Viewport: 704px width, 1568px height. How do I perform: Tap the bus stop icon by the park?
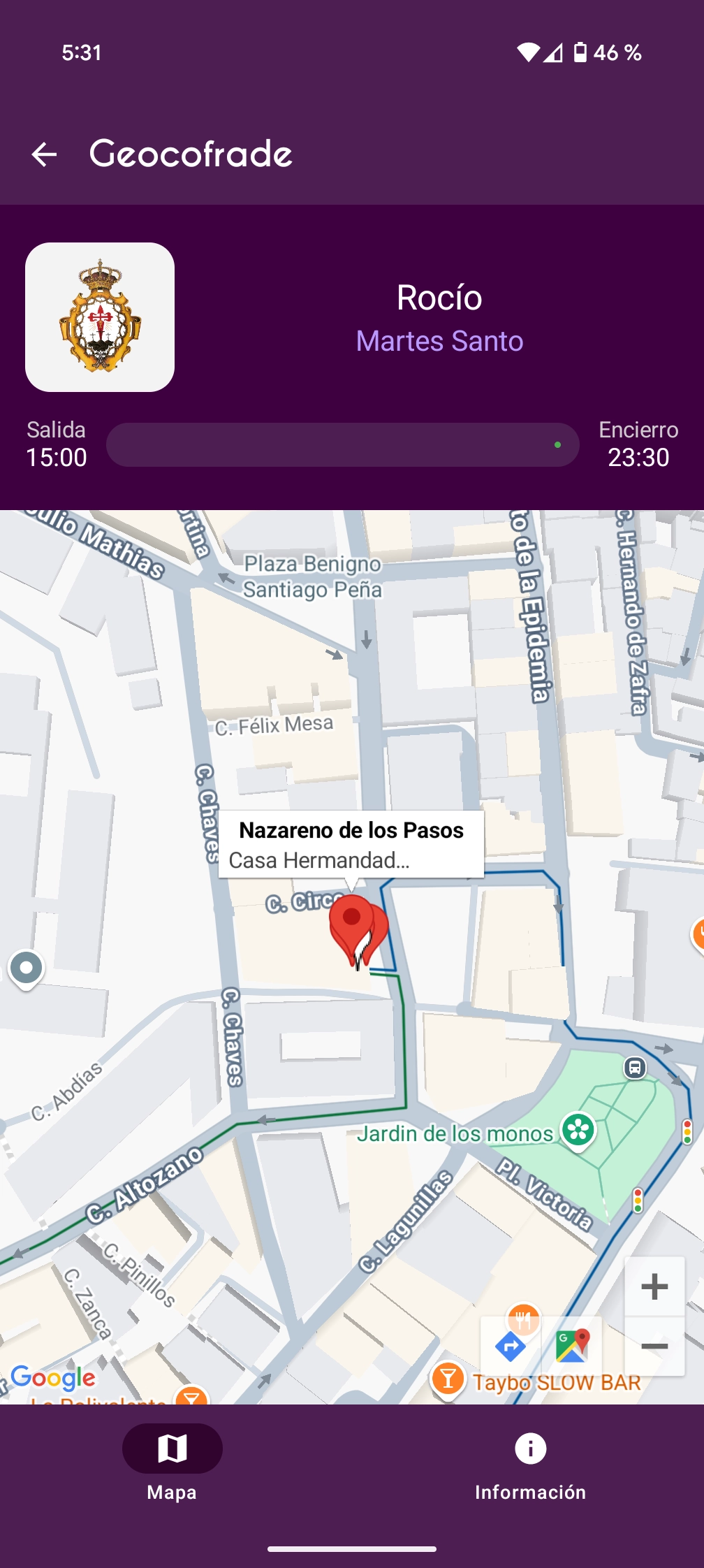tap(635, 1068)
